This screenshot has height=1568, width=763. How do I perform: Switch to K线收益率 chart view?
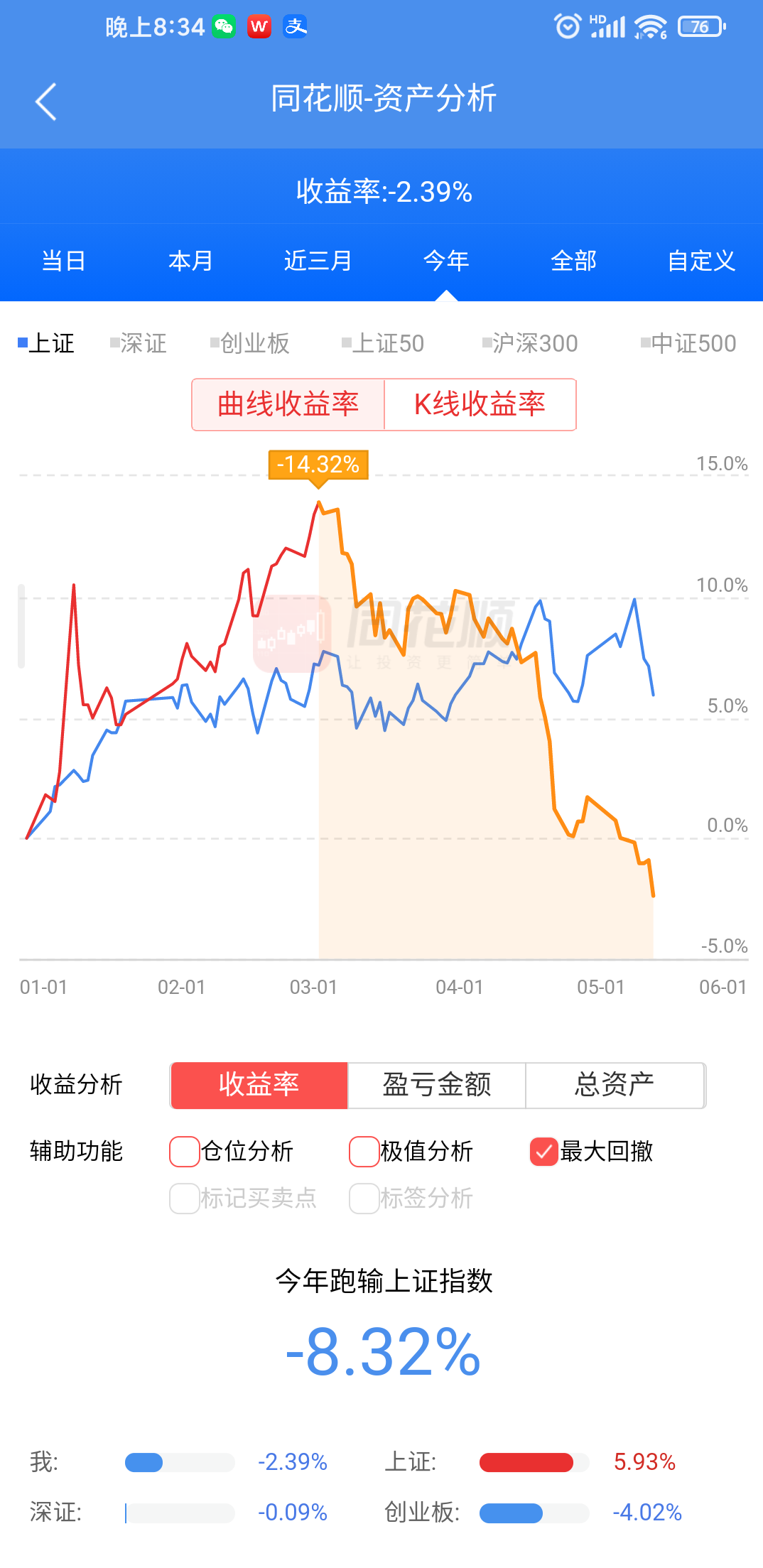480,404
